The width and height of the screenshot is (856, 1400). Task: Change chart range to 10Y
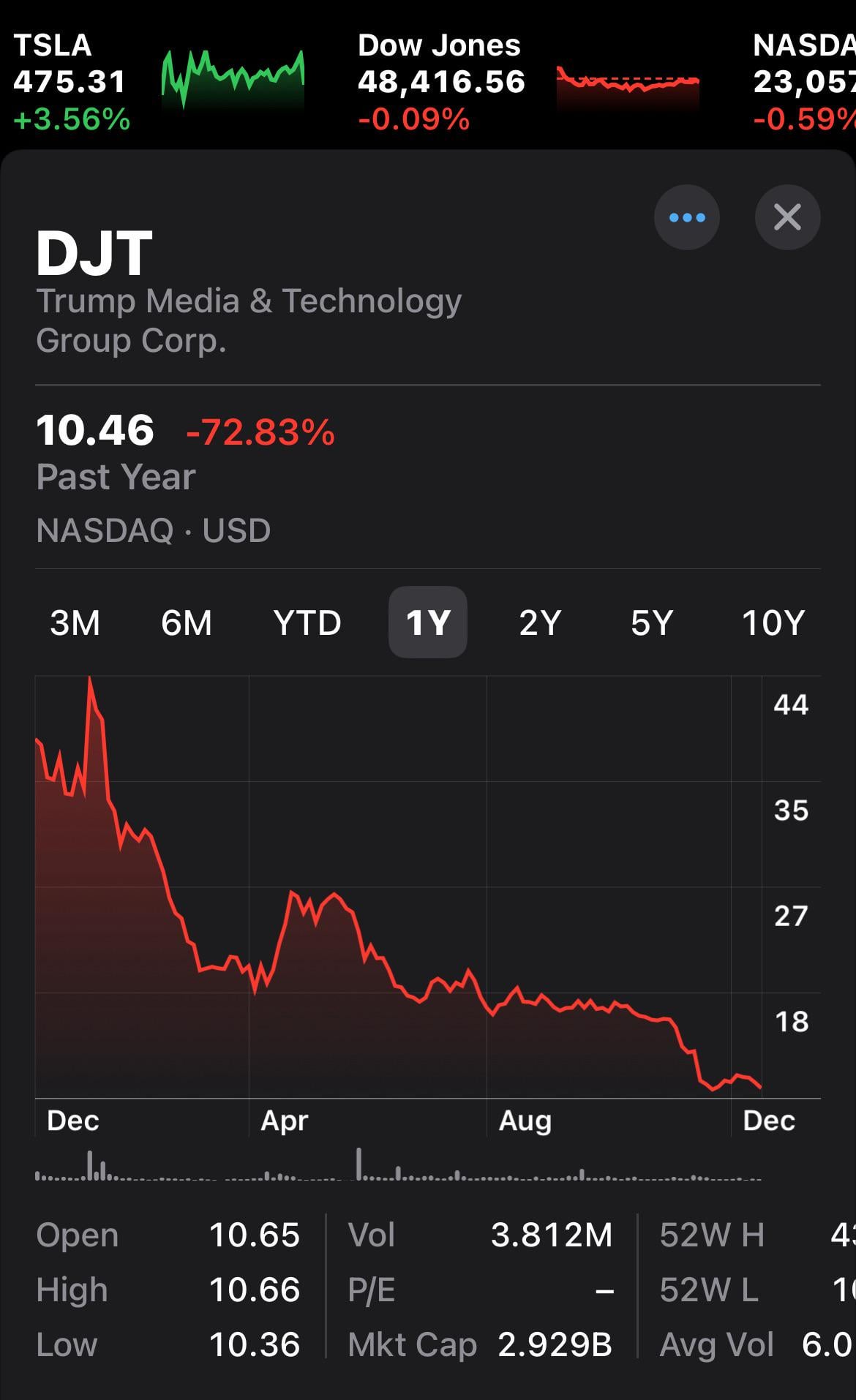[773, 623]
